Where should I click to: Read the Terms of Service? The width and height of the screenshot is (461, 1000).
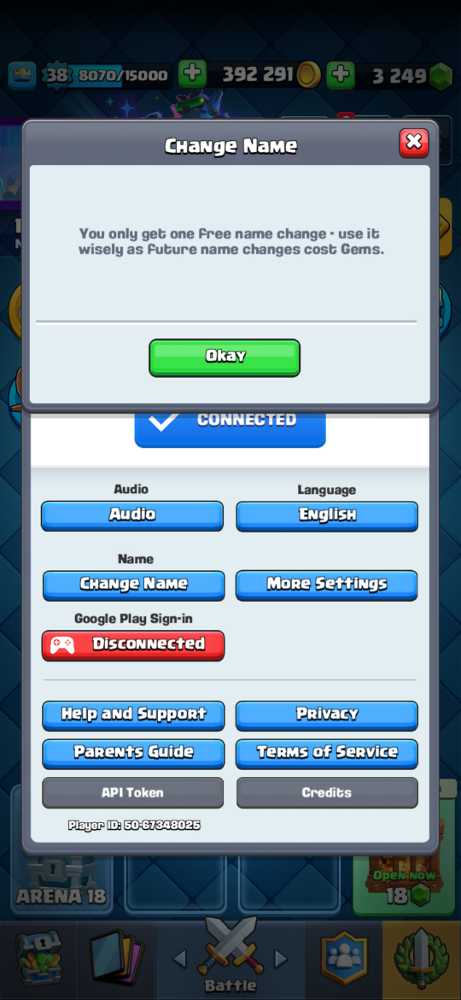click(x=327, y=754)
